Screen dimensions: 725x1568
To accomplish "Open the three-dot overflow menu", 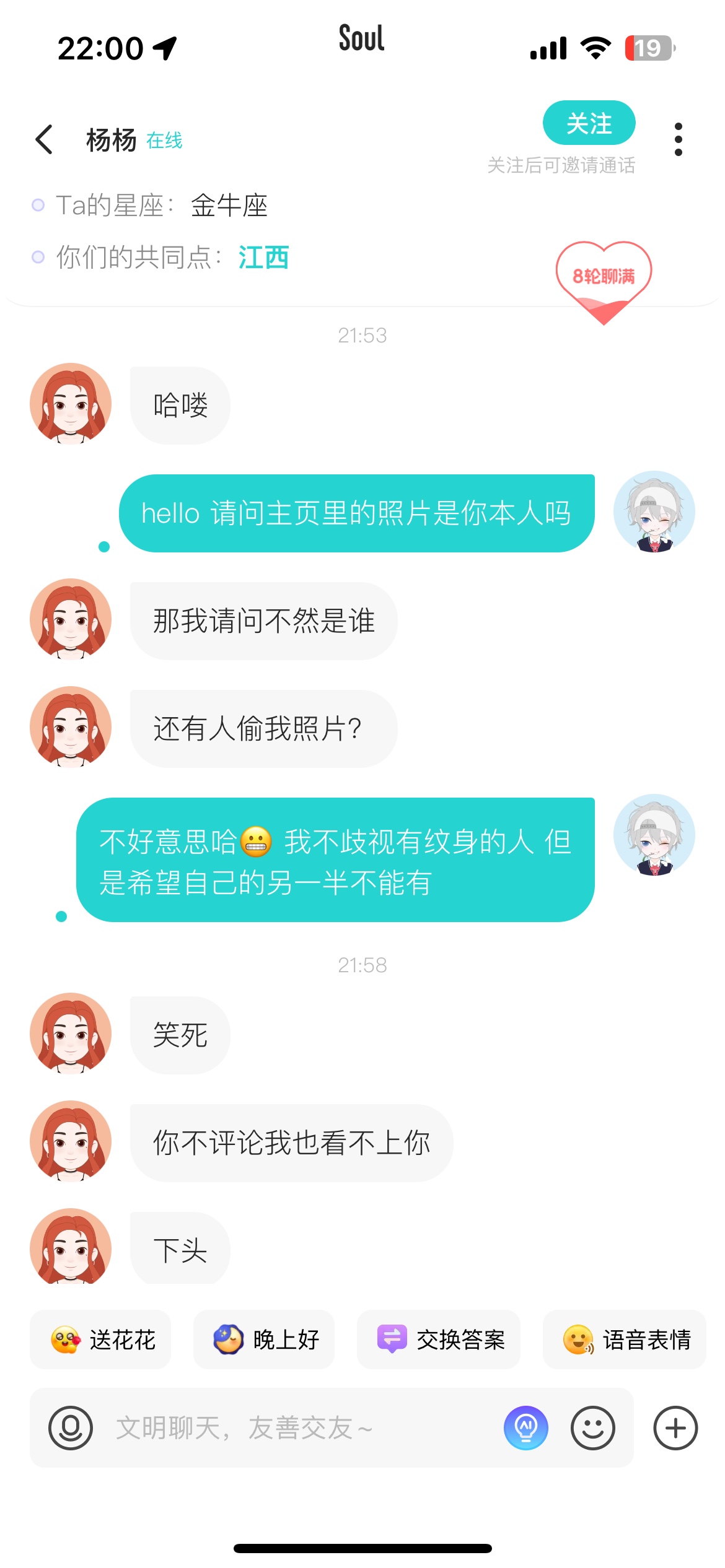I will click(679, 139).
